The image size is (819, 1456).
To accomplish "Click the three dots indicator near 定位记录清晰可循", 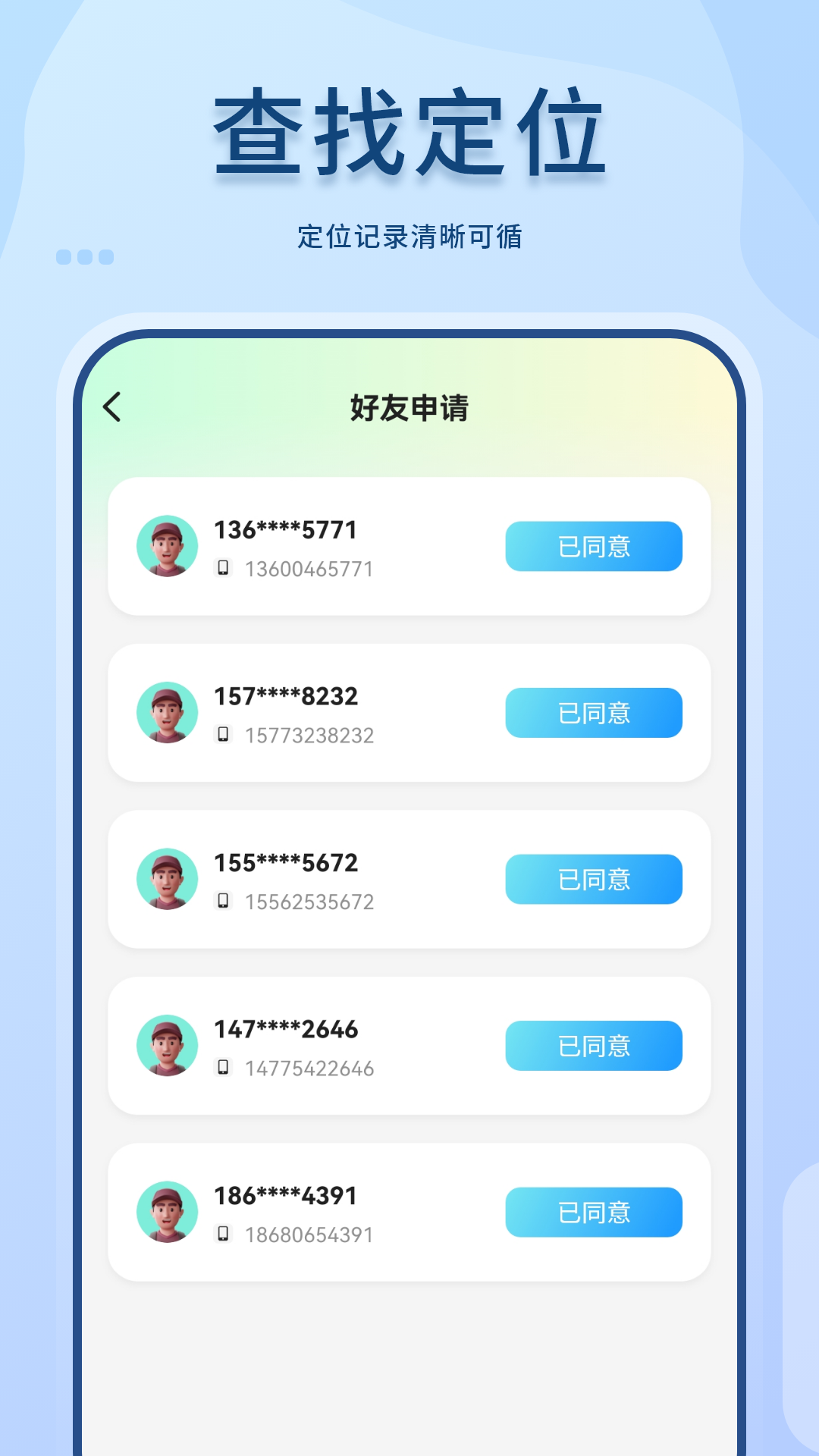I will click(86, 258).
